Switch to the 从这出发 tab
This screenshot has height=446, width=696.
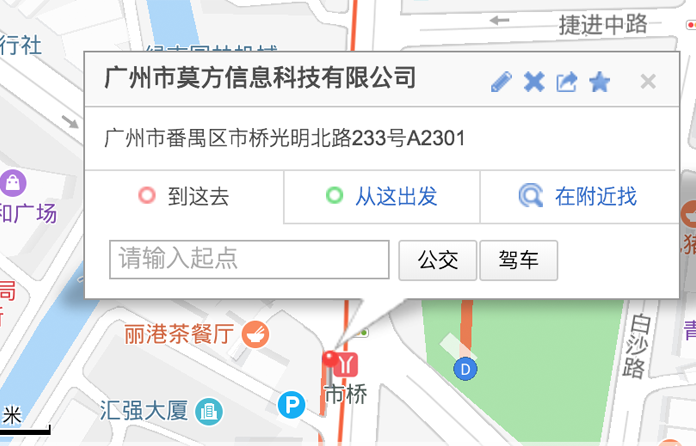coord(382,196)
